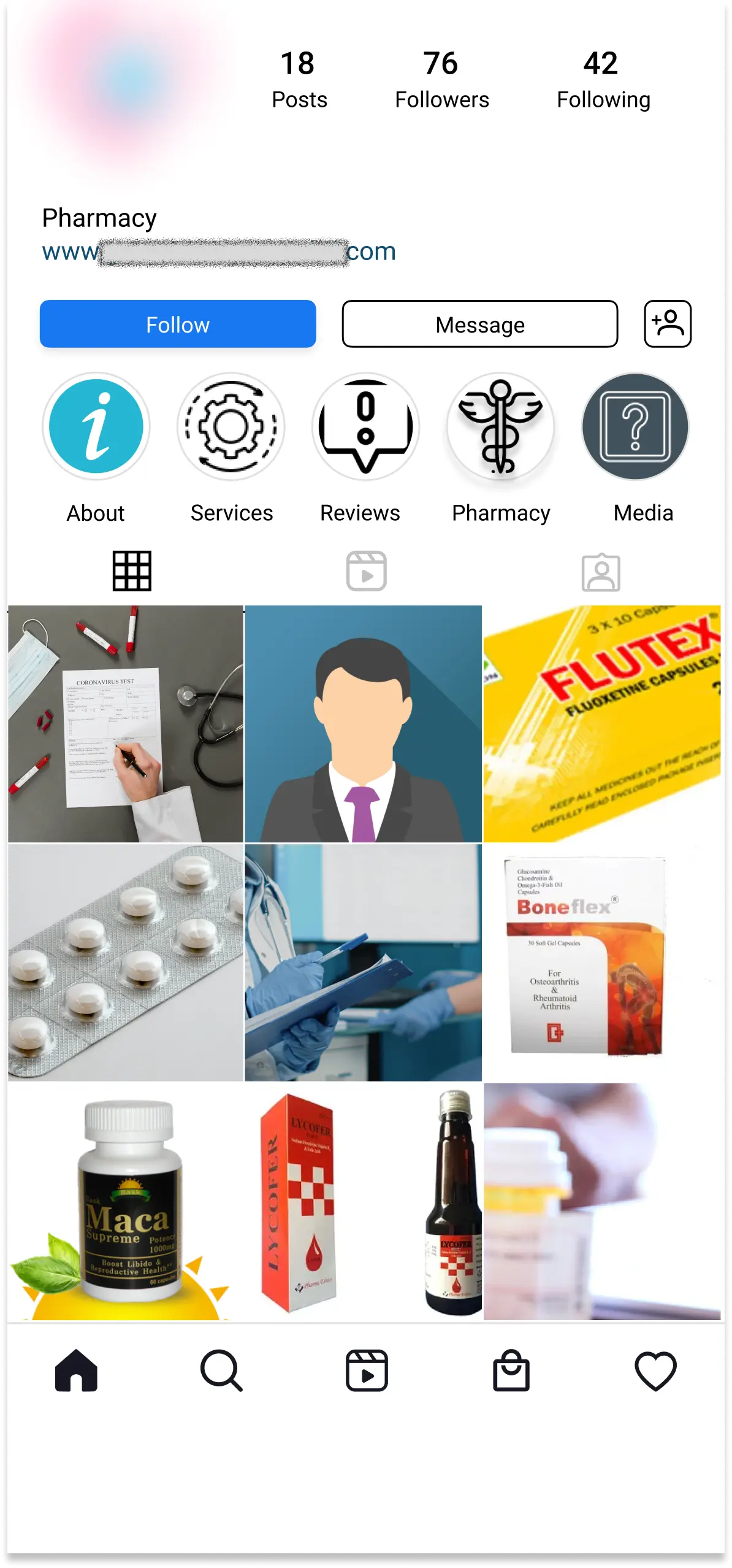Switch to the posts grid tab
732x1568 pixels.
[x=132, y=571]
